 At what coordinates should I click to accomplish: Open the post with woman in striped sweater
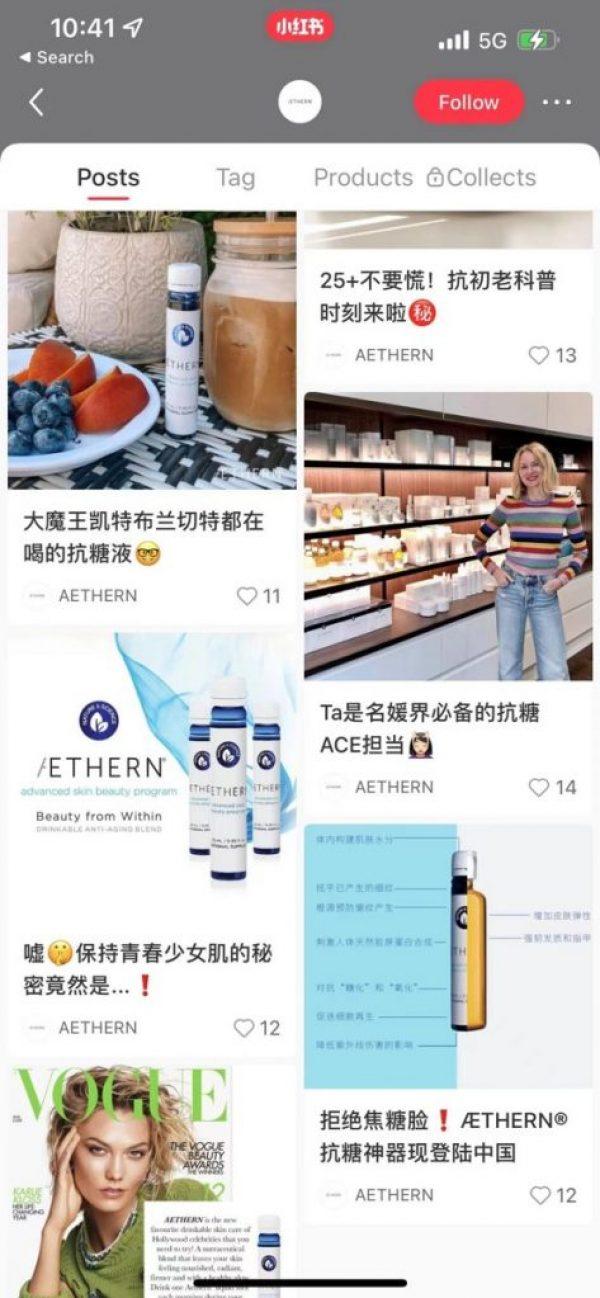448,536
